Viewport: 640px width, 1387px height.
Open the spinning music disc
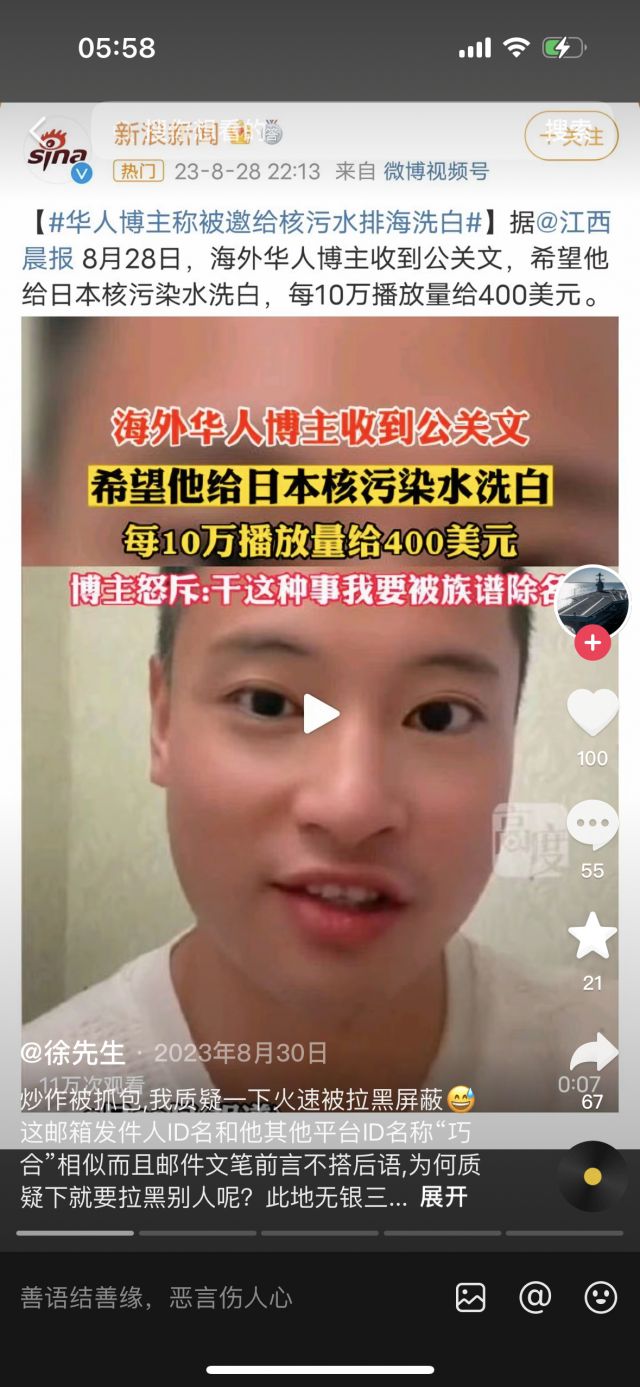coord(592,1176)
